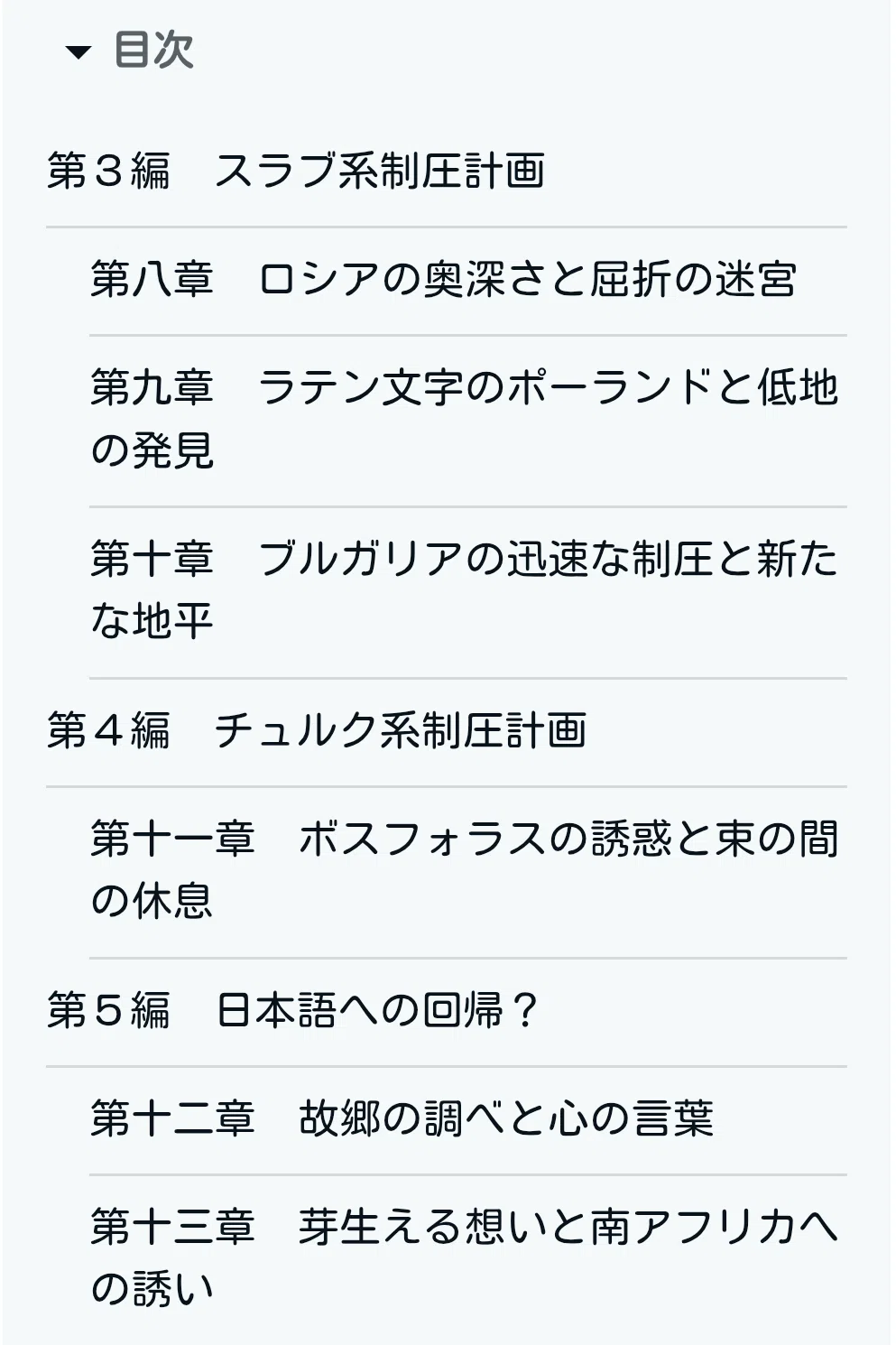Jump to 第八章 ロシアの奥深さと屈折の迷宮
This screenshot has height=1345, width=896.
(443, 280)
